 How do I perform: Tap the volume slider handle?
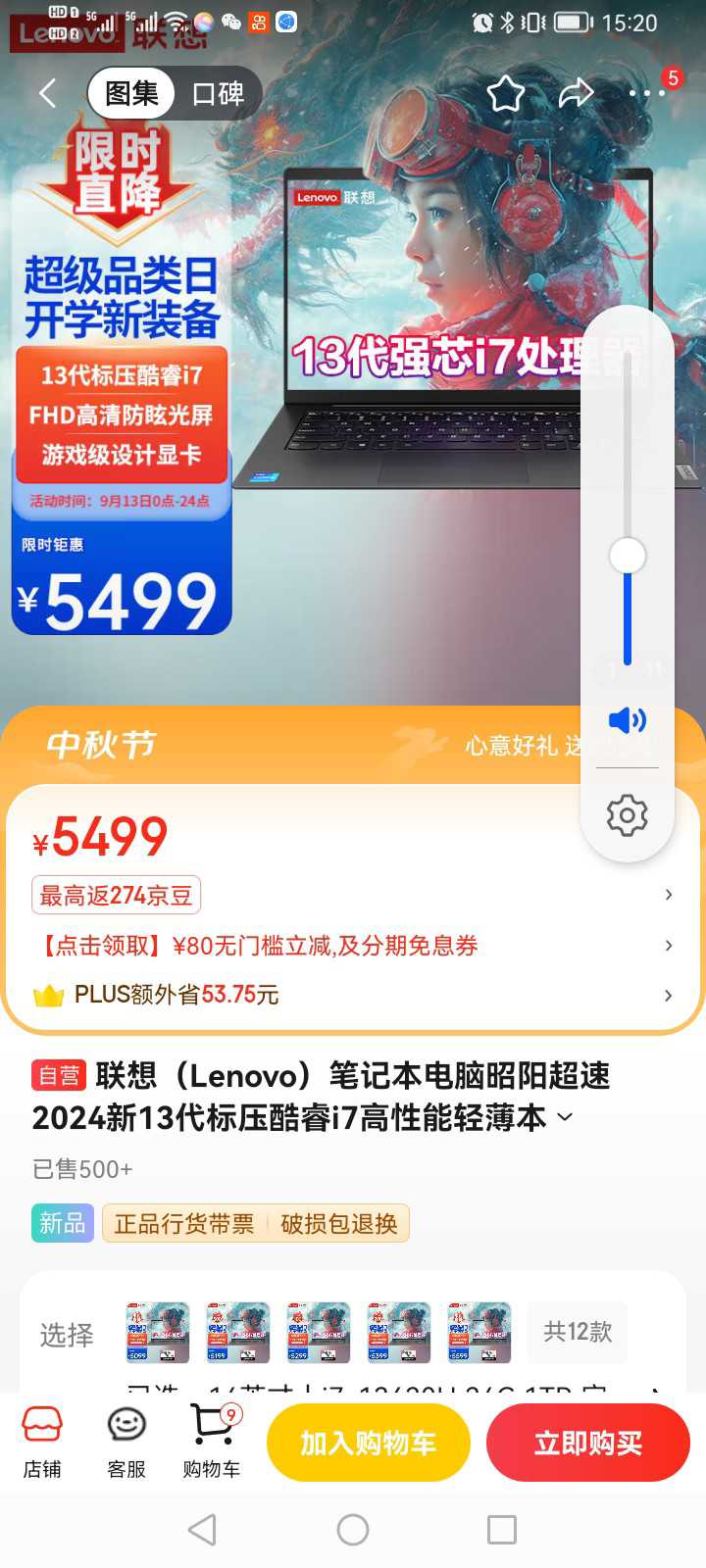(x=628, y=556)
